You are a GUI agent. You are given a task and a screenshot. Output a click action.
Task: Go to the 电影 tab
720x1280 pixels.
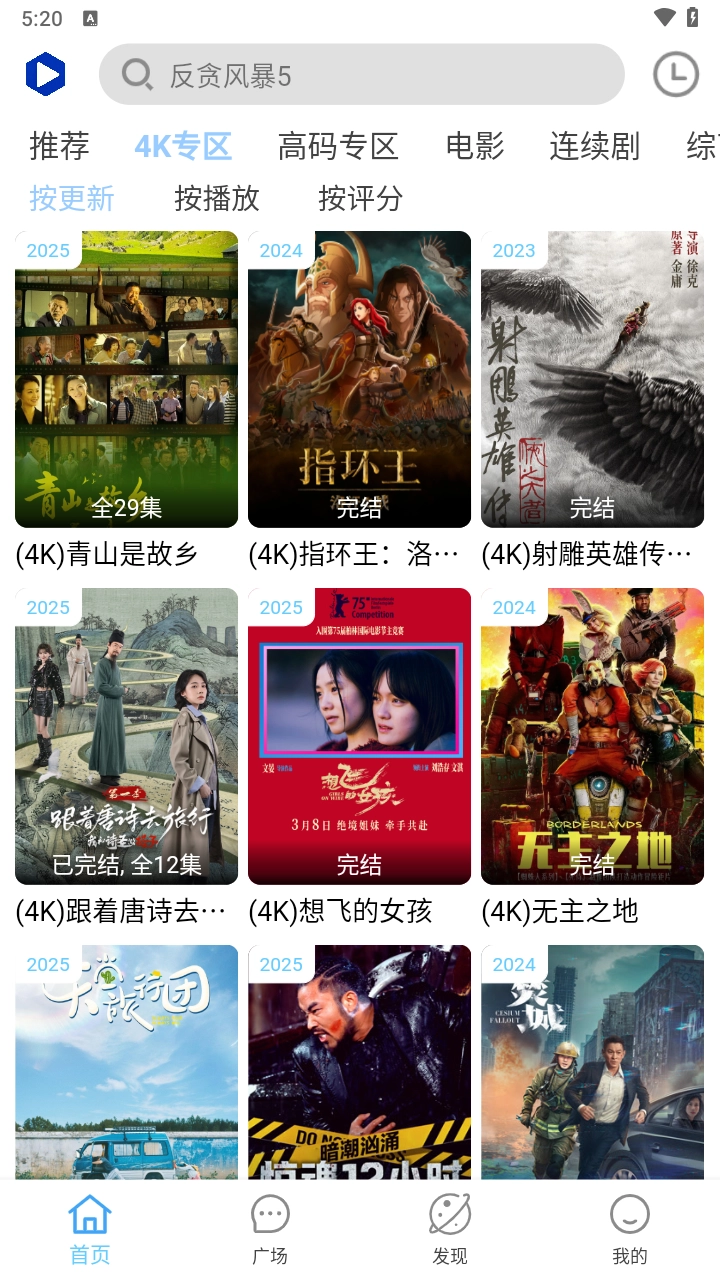click(475, 146)
